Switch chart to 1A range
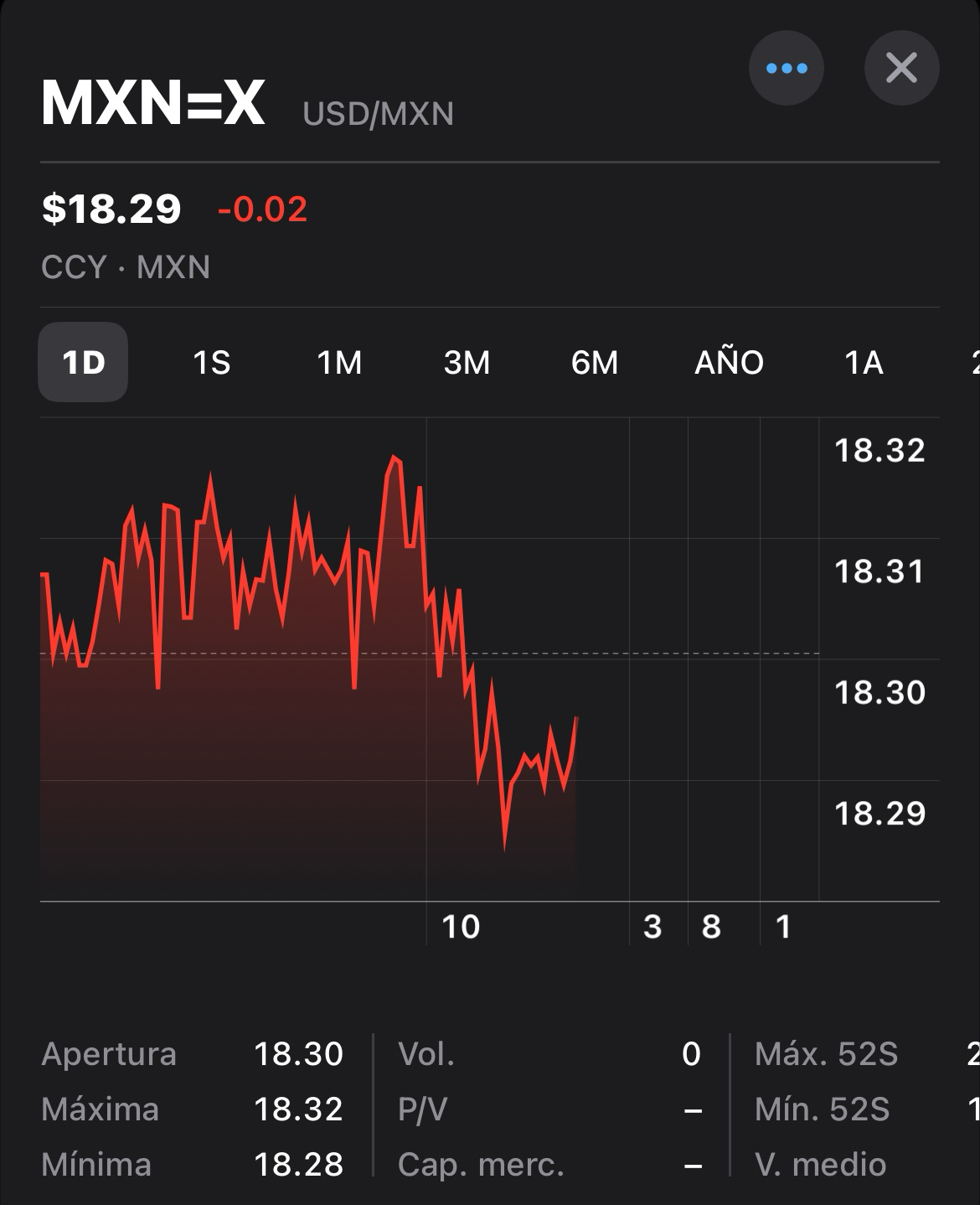Image resolution: width=980 pixels, height=1205 pixels. (x=864, y=363)
